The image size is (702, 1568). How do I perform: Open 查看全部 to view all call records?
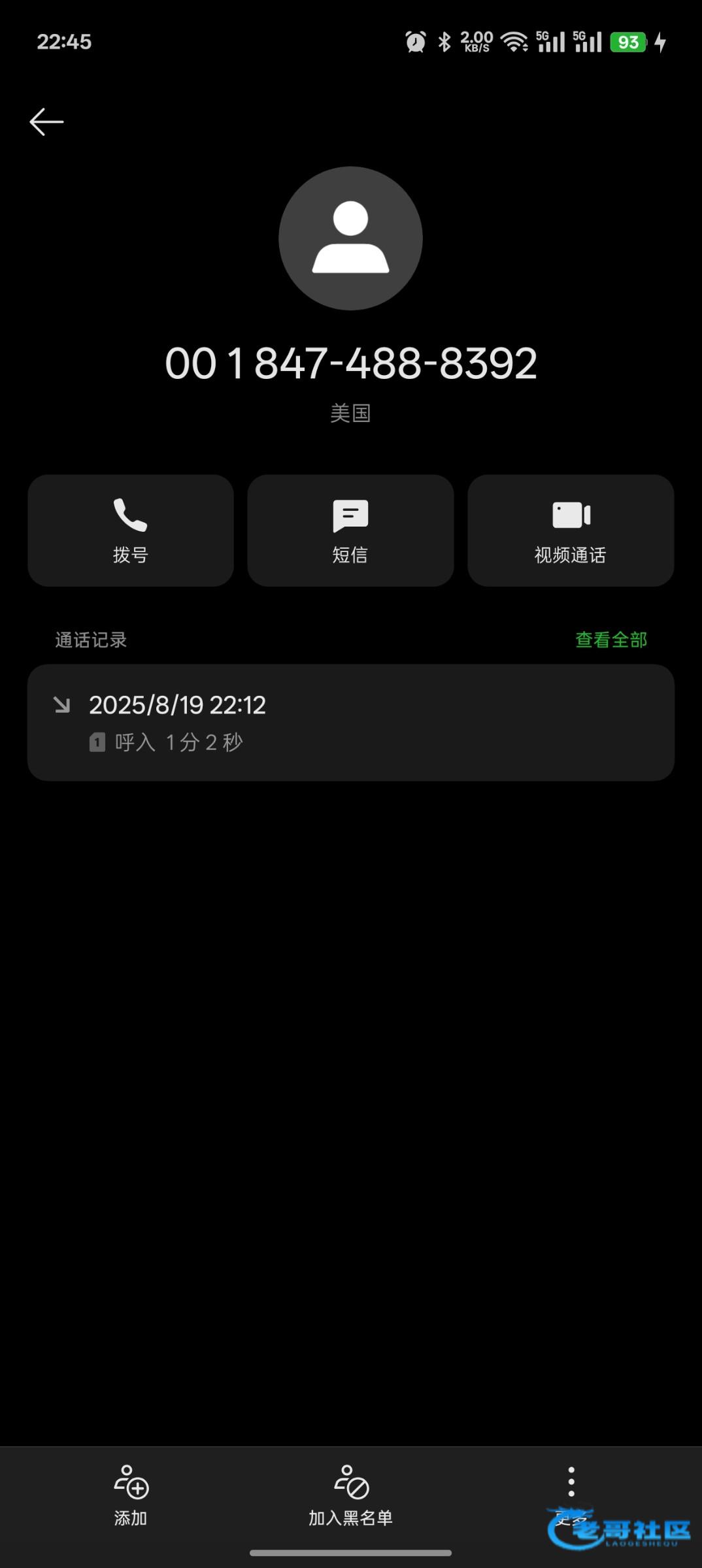pyautogui.click(x=611, y=640)
